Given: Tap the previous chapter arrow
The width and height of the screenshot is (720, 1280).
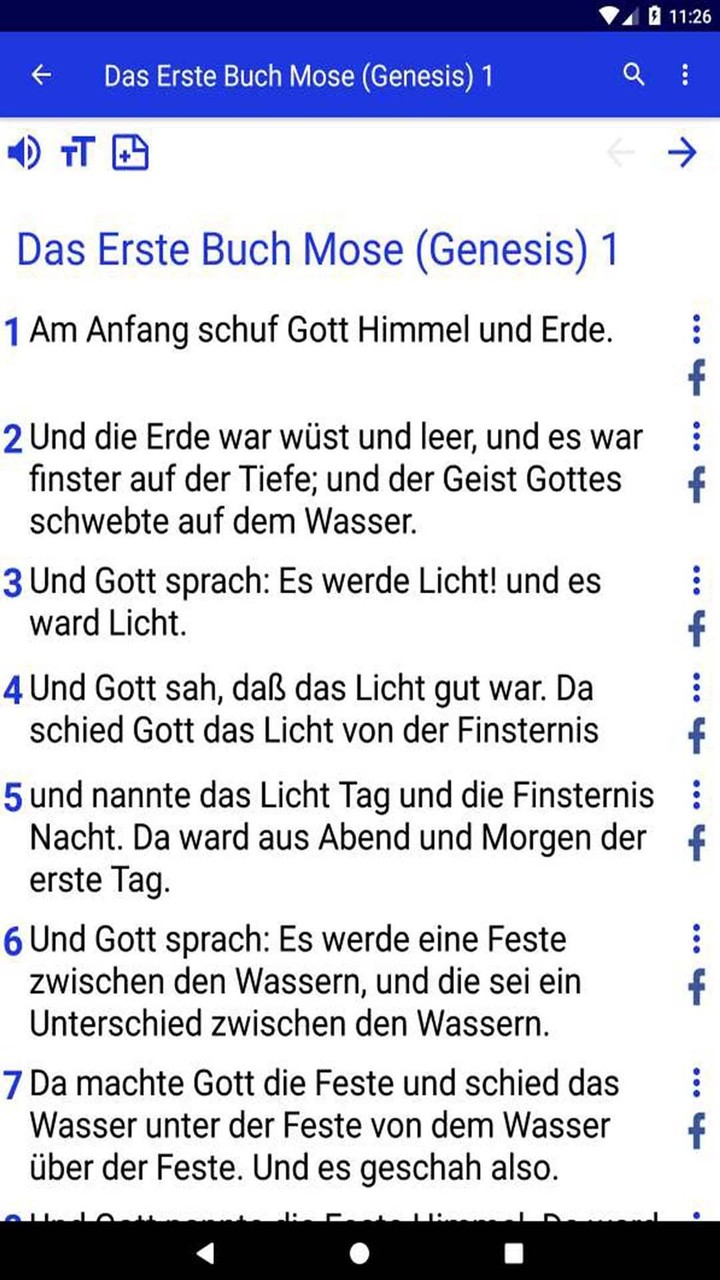Looking at the screenshot, I should [620, 153].
